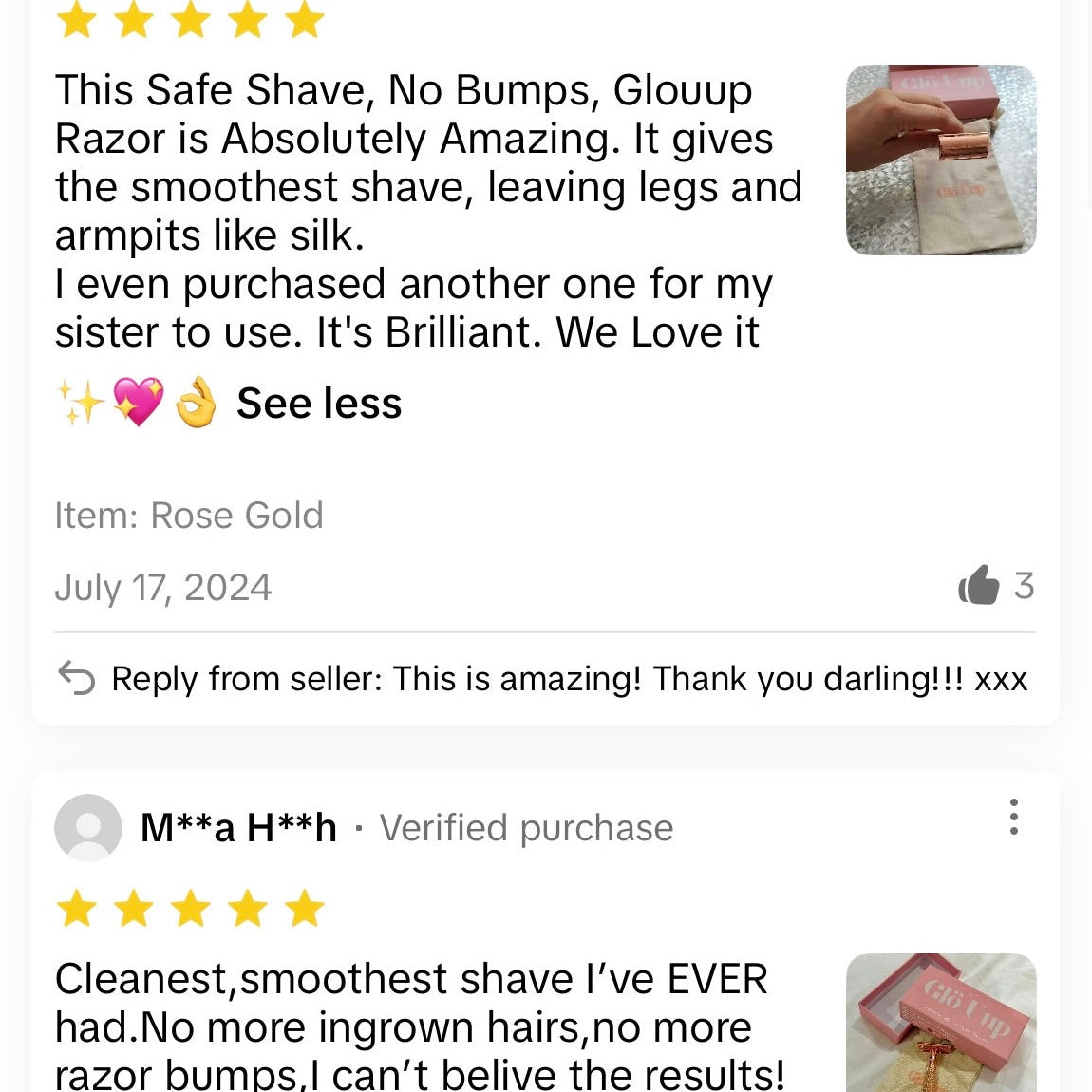Mark the July 17 review as helpful
Screen dimensions: 1092x1092
coord(979,586)
